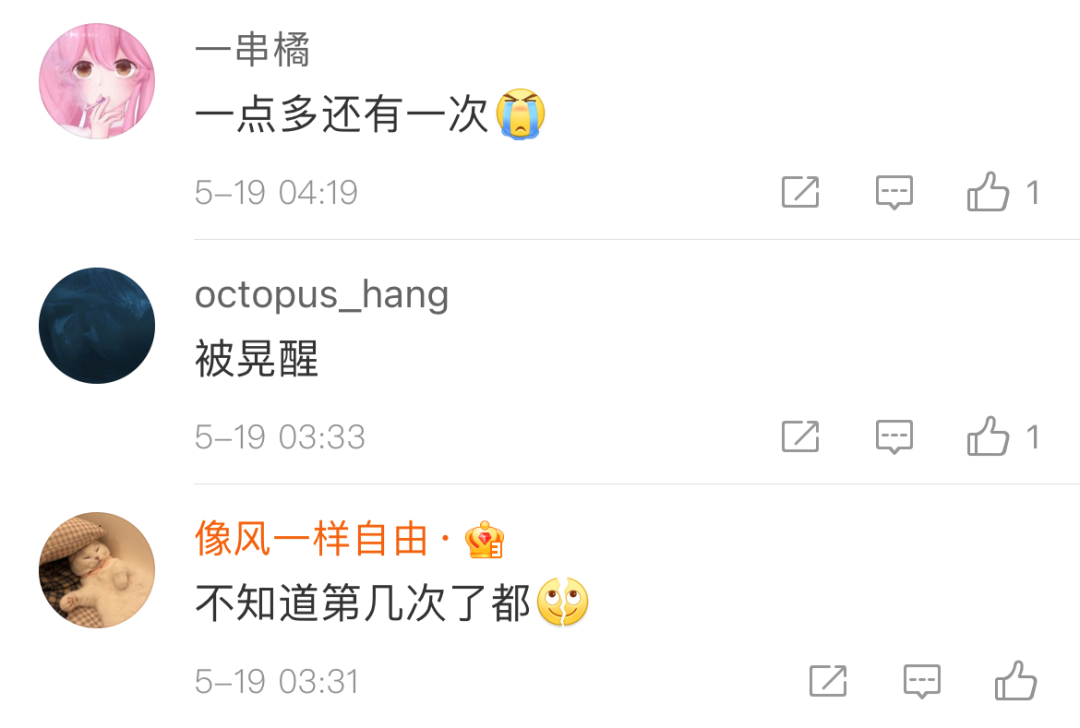Tap the username octopus_hang
Viewport: 1080px width, 728px height.
[x=321, y=295]
